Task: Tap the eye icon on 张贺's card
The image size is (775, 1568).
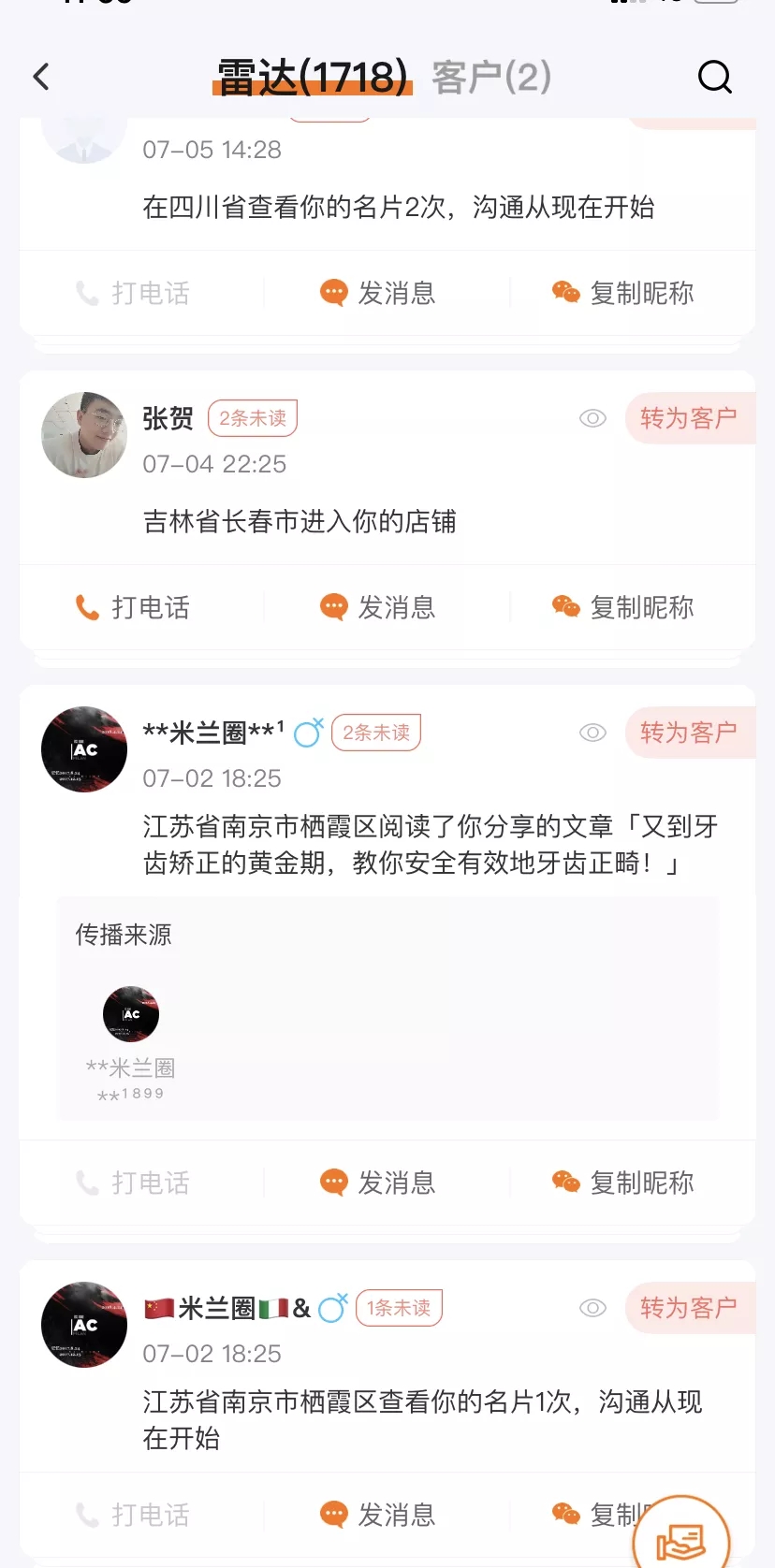Action: (592, 418)
